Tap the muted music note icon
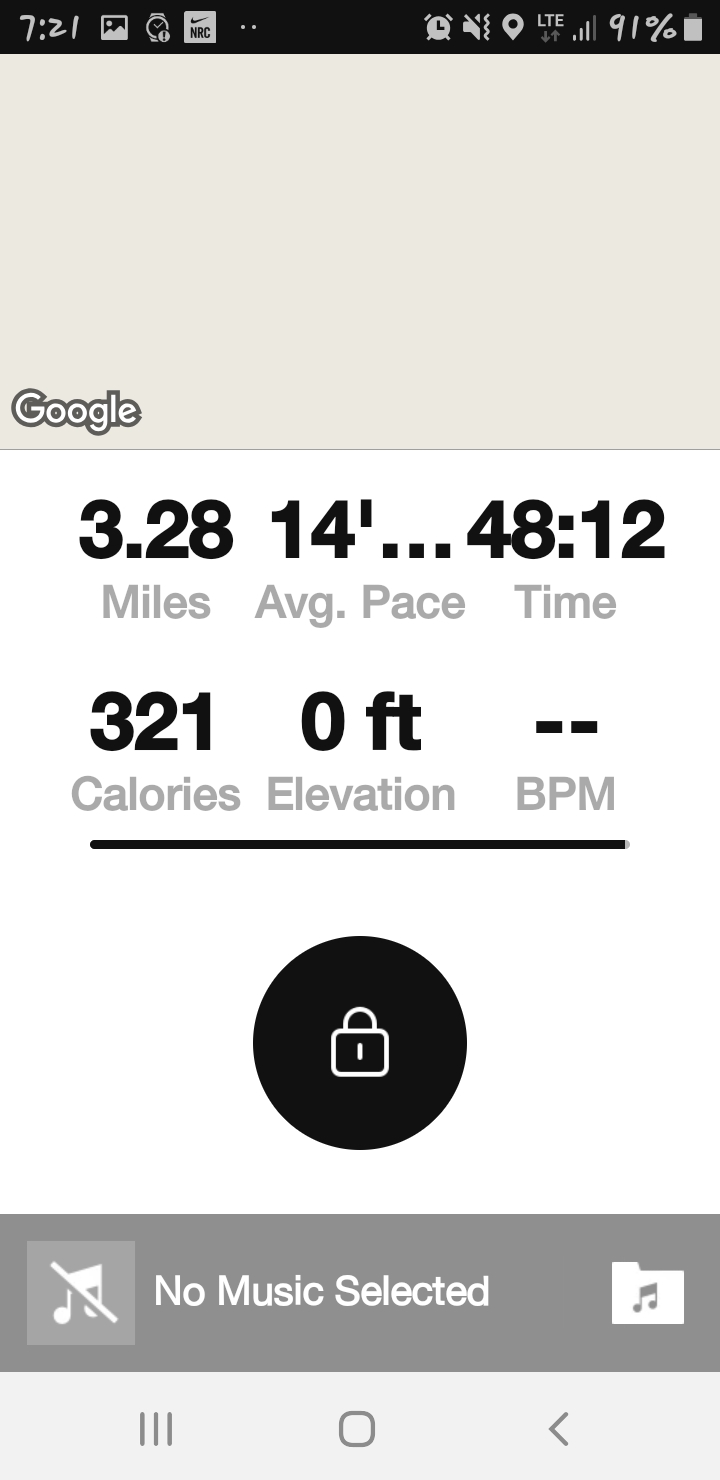Viewport: 720px width, 1480px height. tap(81, 1293)
